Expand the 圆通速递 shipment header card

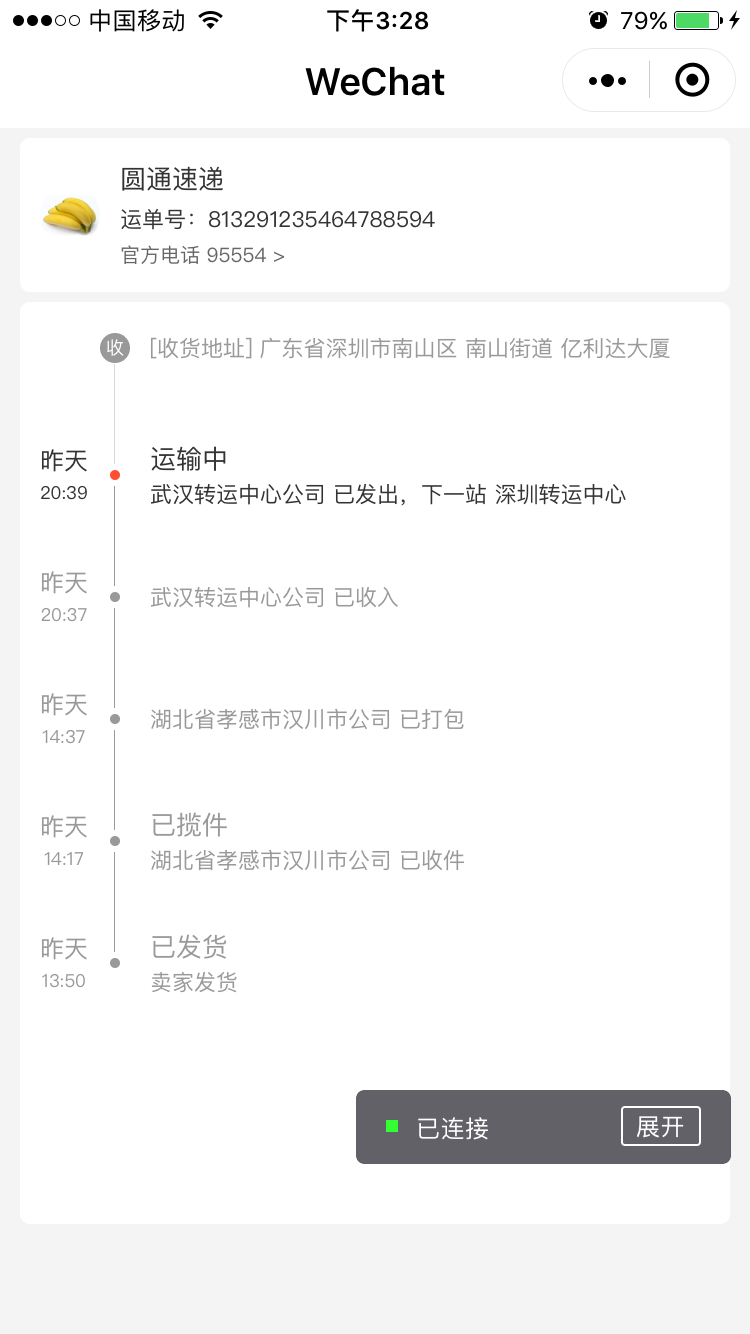coord(375,215)
